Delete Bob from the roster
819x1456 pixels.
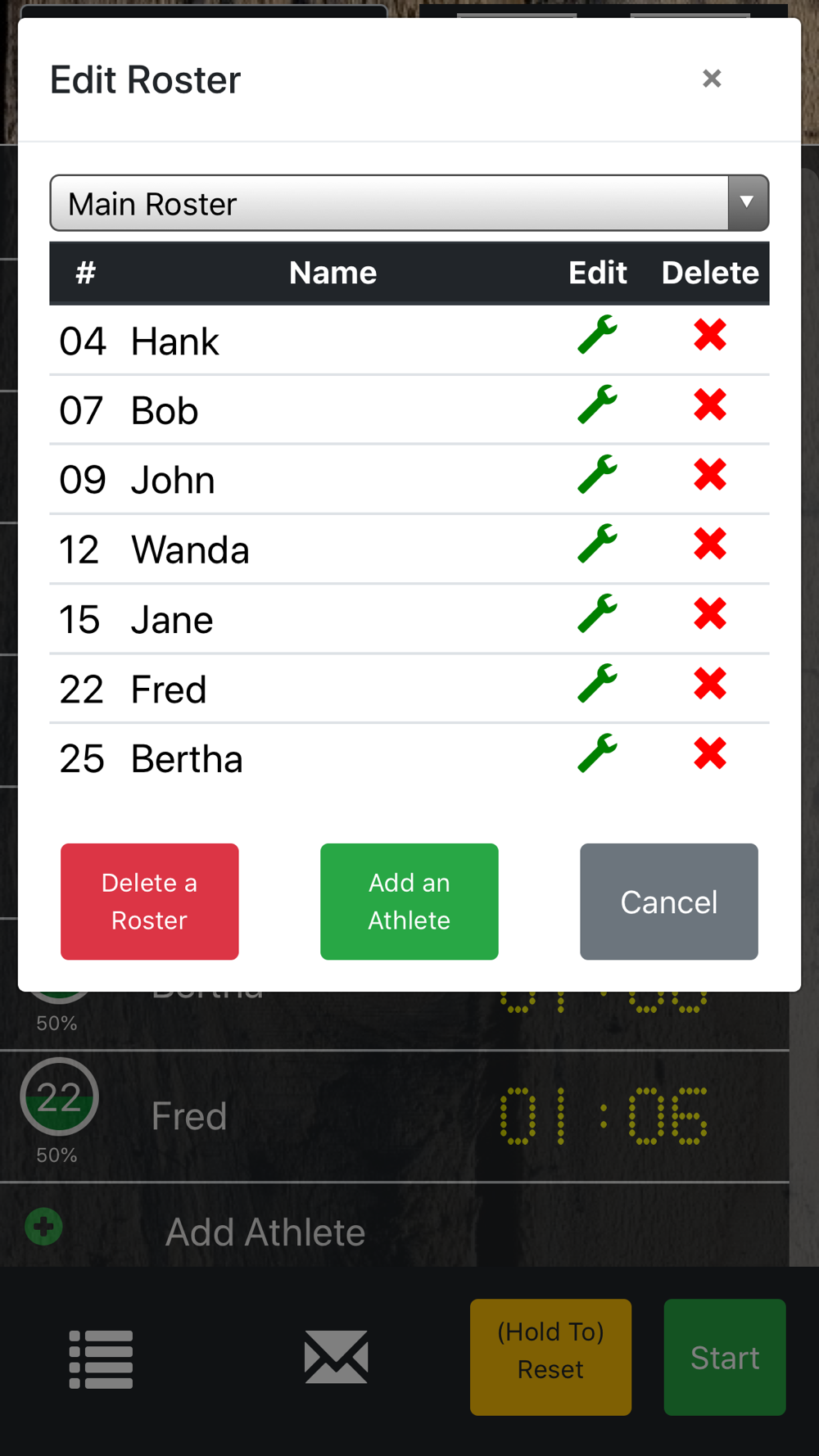click(x=710, y=405)
